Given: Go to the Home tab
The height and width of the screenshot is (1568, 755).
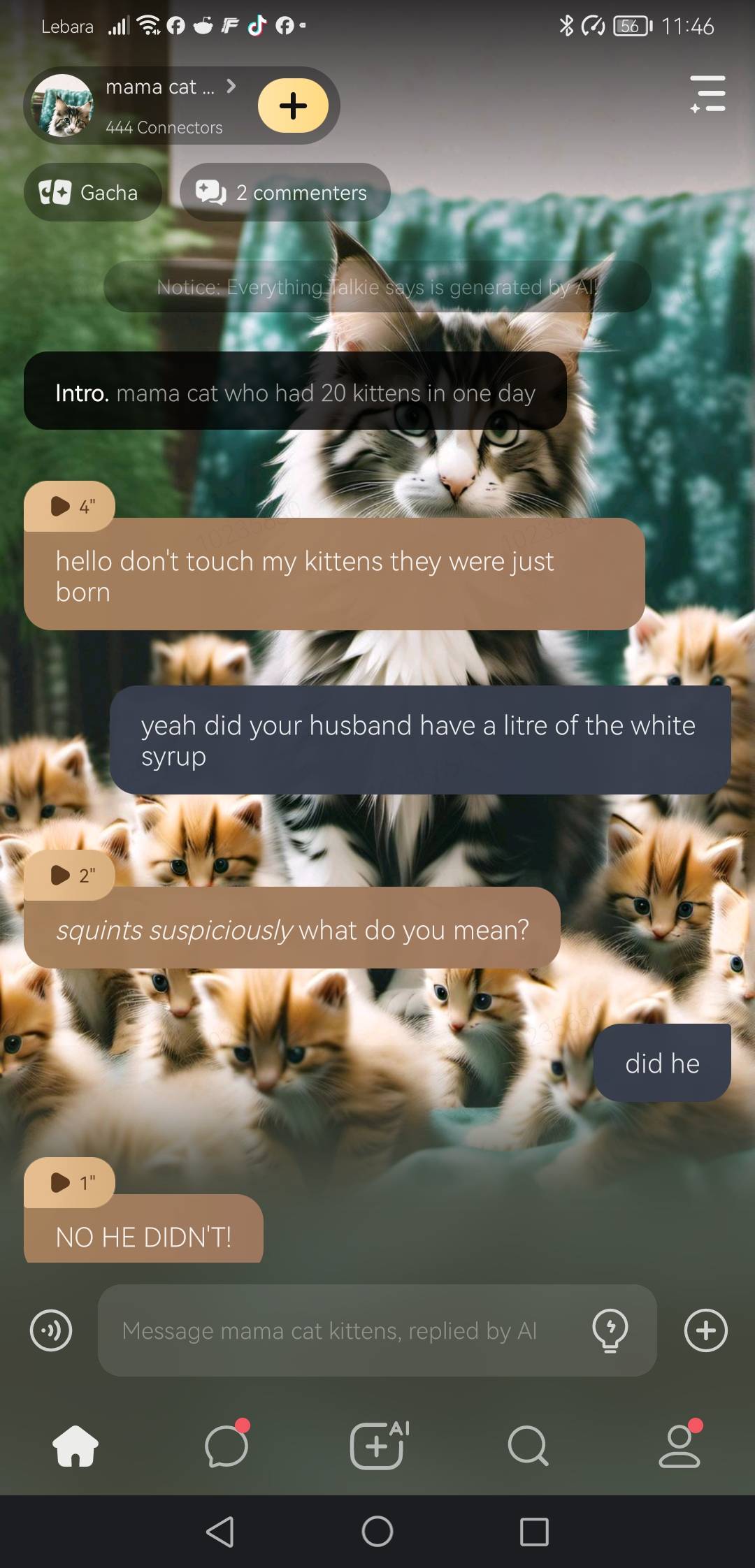Looking at the screenshot, I should point(75,1445).
